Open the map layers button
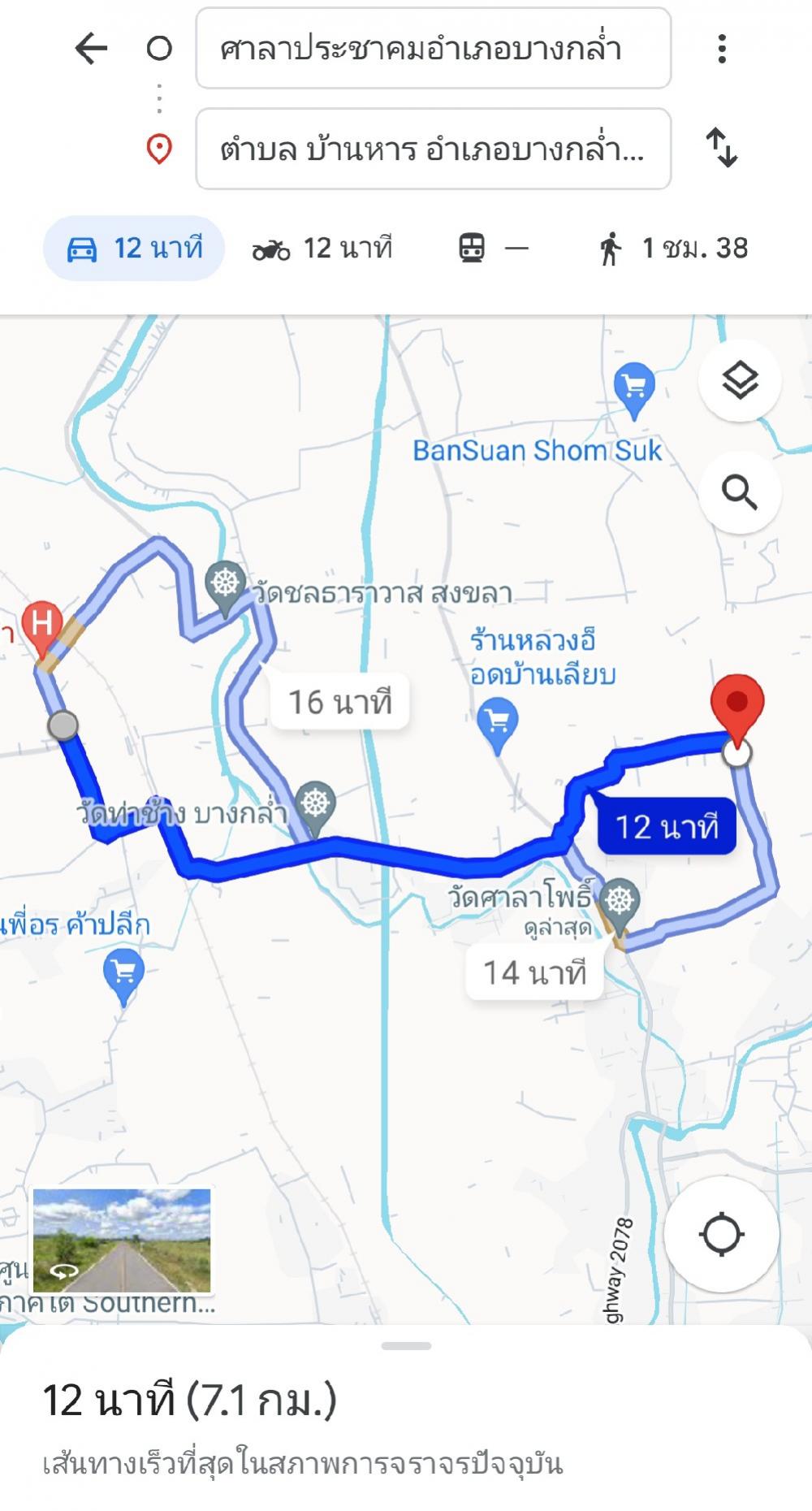The width and height of the screenshot is (812, 1511). 740,380
